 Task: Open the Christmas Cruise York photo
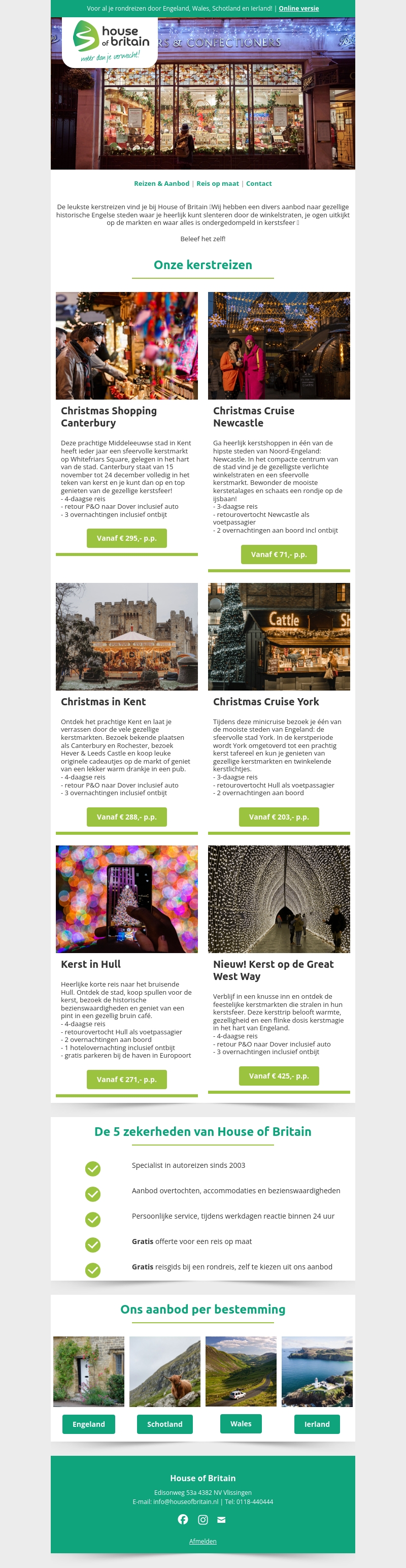click(x=279, y=637)
